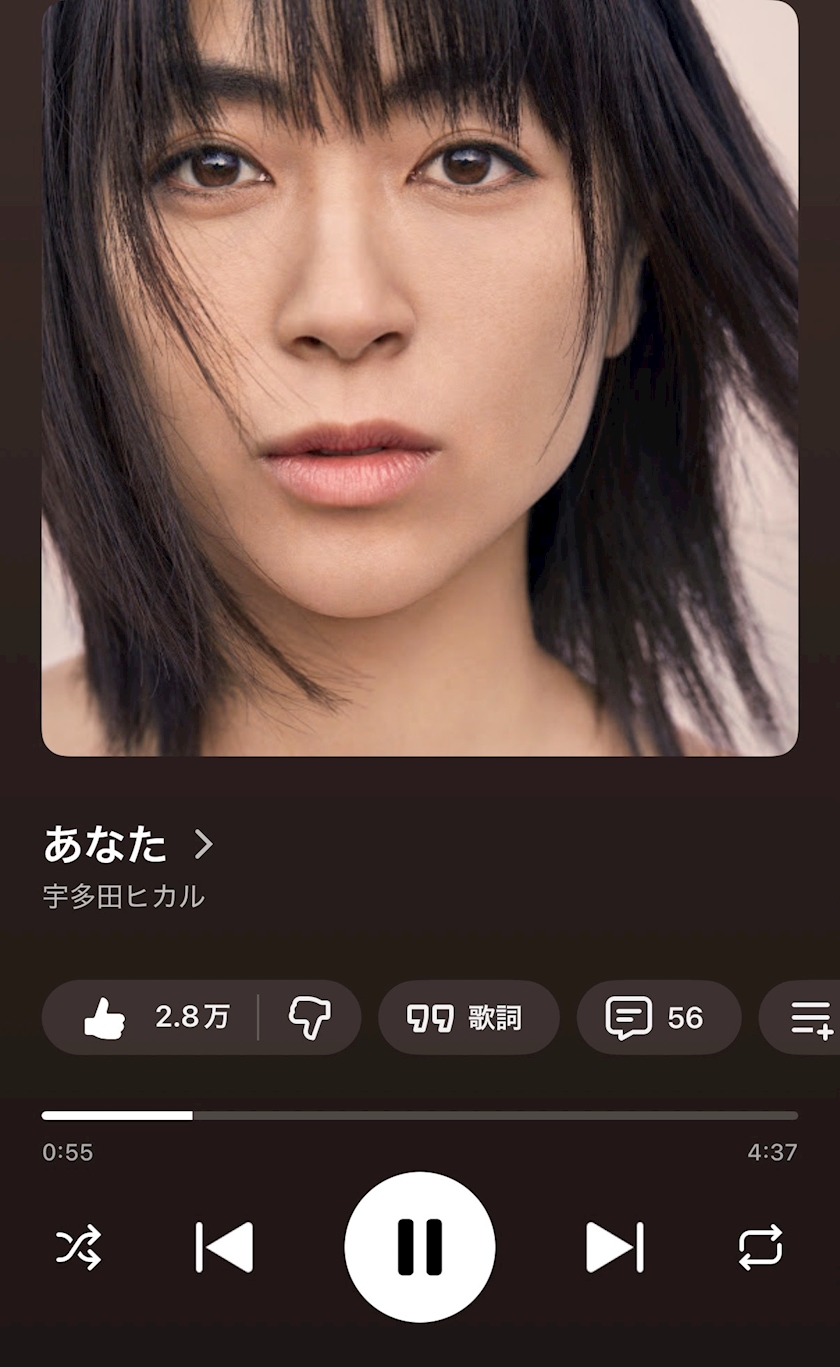The height and width of the screenshot is (1367, 840).
Task: Skip to the next track
Action: coord(614,1247)
